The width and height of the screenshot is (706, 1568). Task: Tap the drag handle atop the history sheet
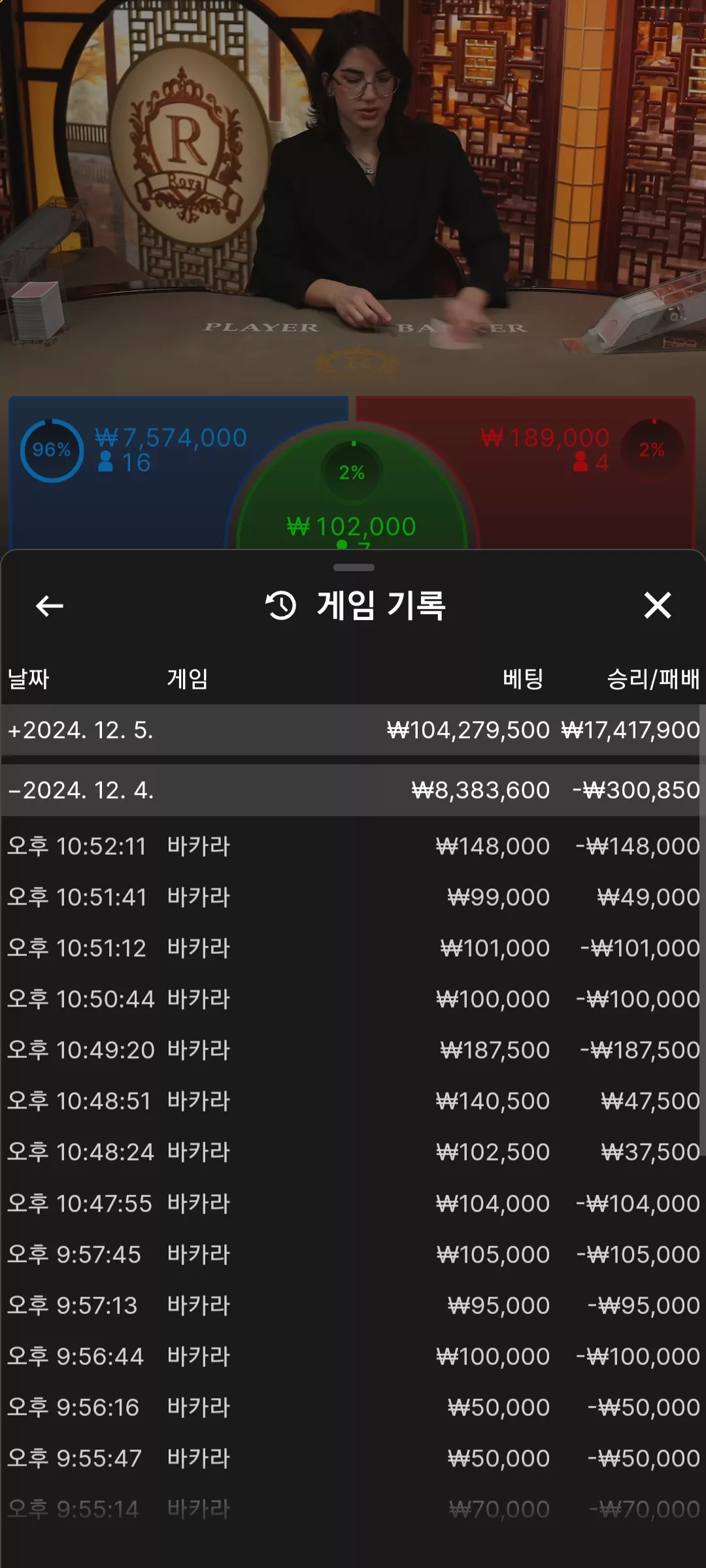(x=354, y=568)
